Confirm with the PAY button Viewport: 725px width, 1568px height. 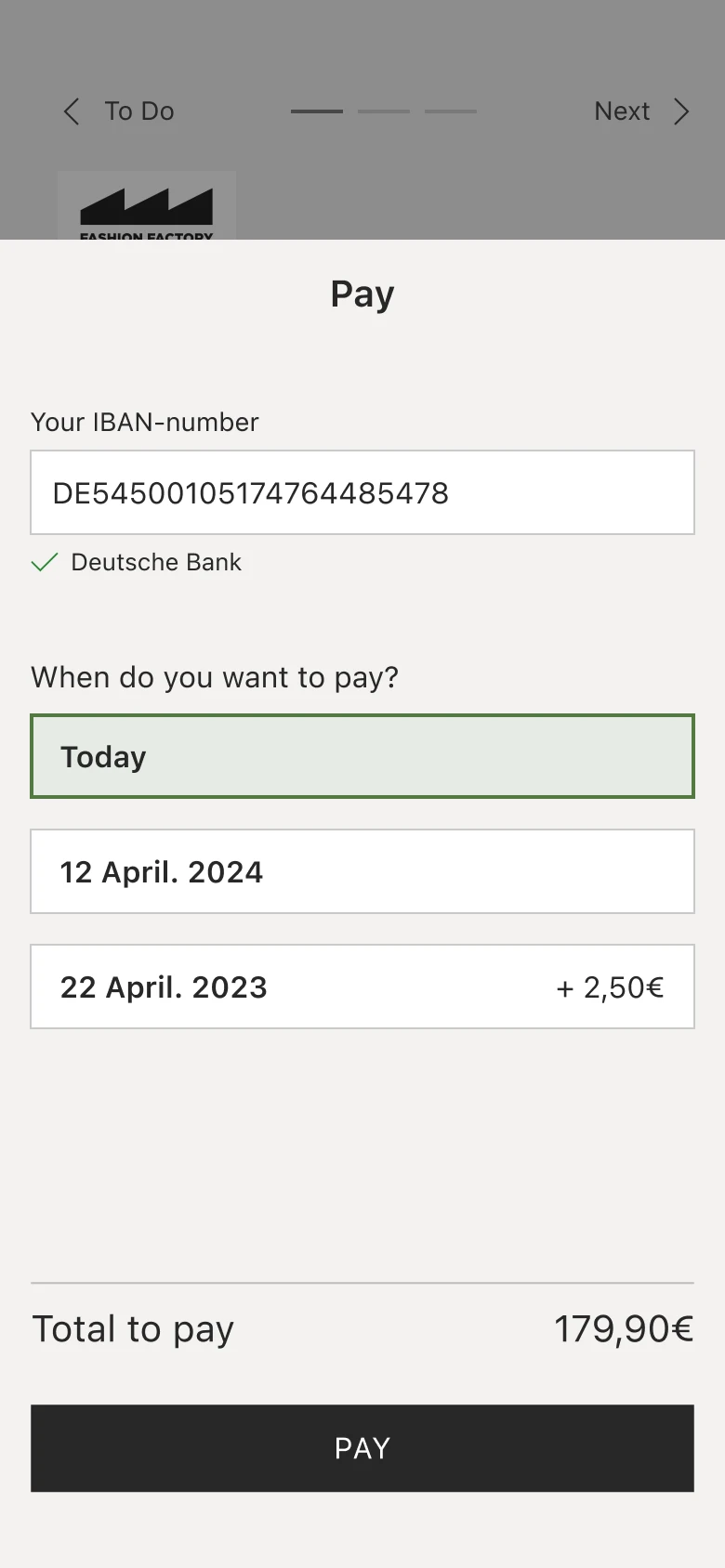tap(362, 1447)
